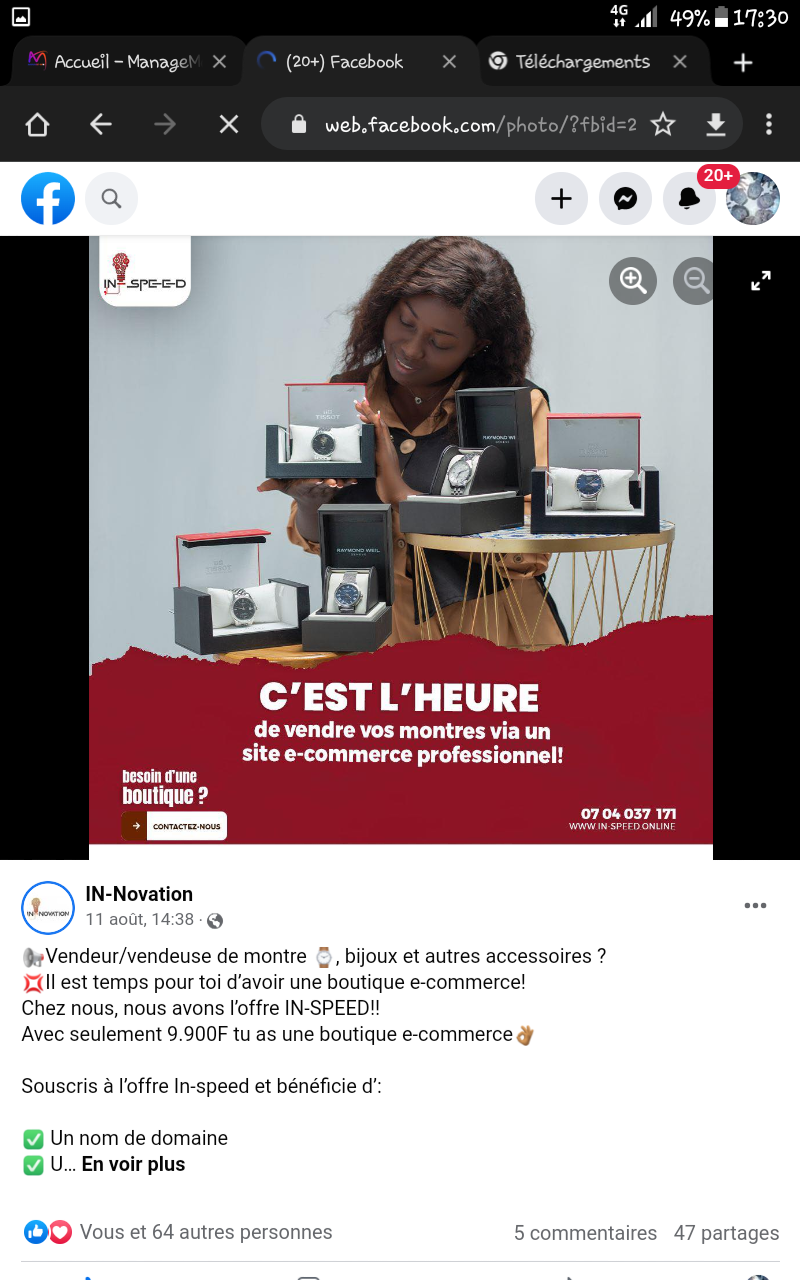Bookmark this page with the star

(x=663, y=124)
